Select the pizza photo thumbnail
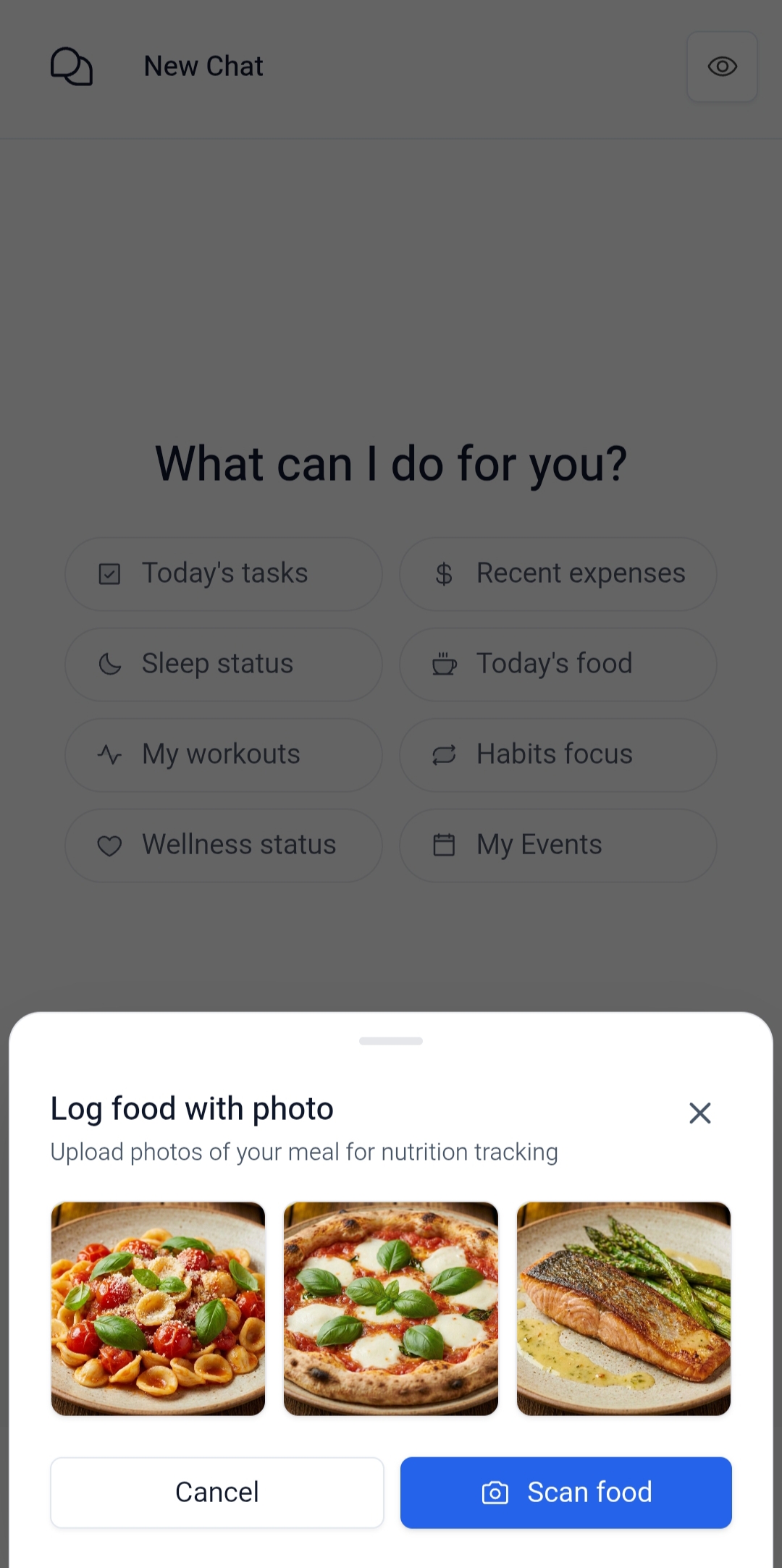 pyautogui.click(x=390, y=1307)
